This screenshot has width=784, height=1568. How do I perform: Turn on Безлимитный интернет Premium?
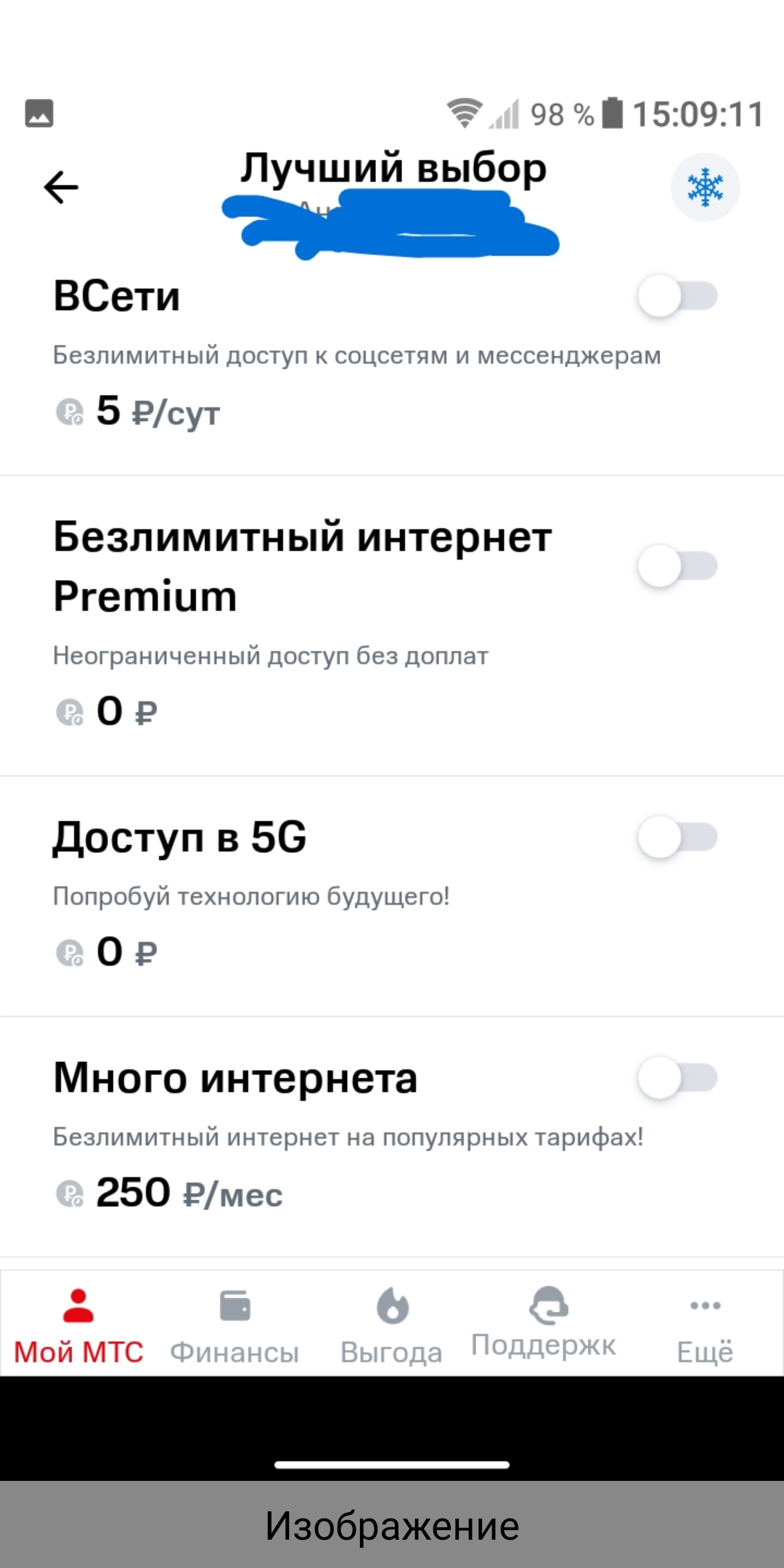(x=677, y=566)
